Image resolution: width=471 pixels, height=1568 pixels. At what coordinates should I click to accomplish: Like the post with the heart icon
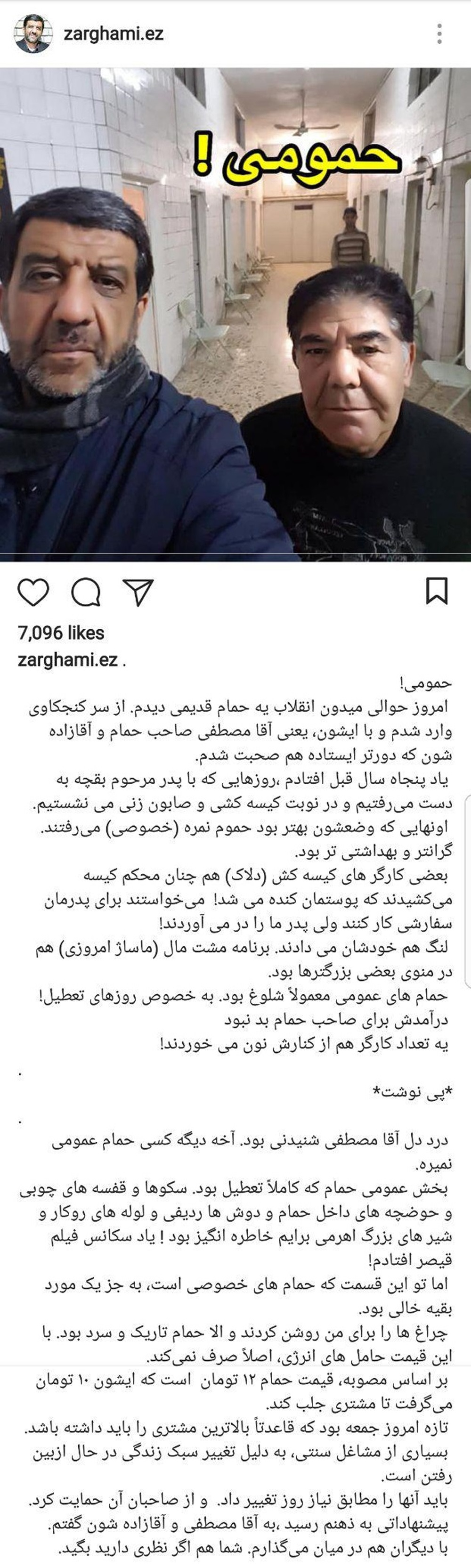(33, 592)
